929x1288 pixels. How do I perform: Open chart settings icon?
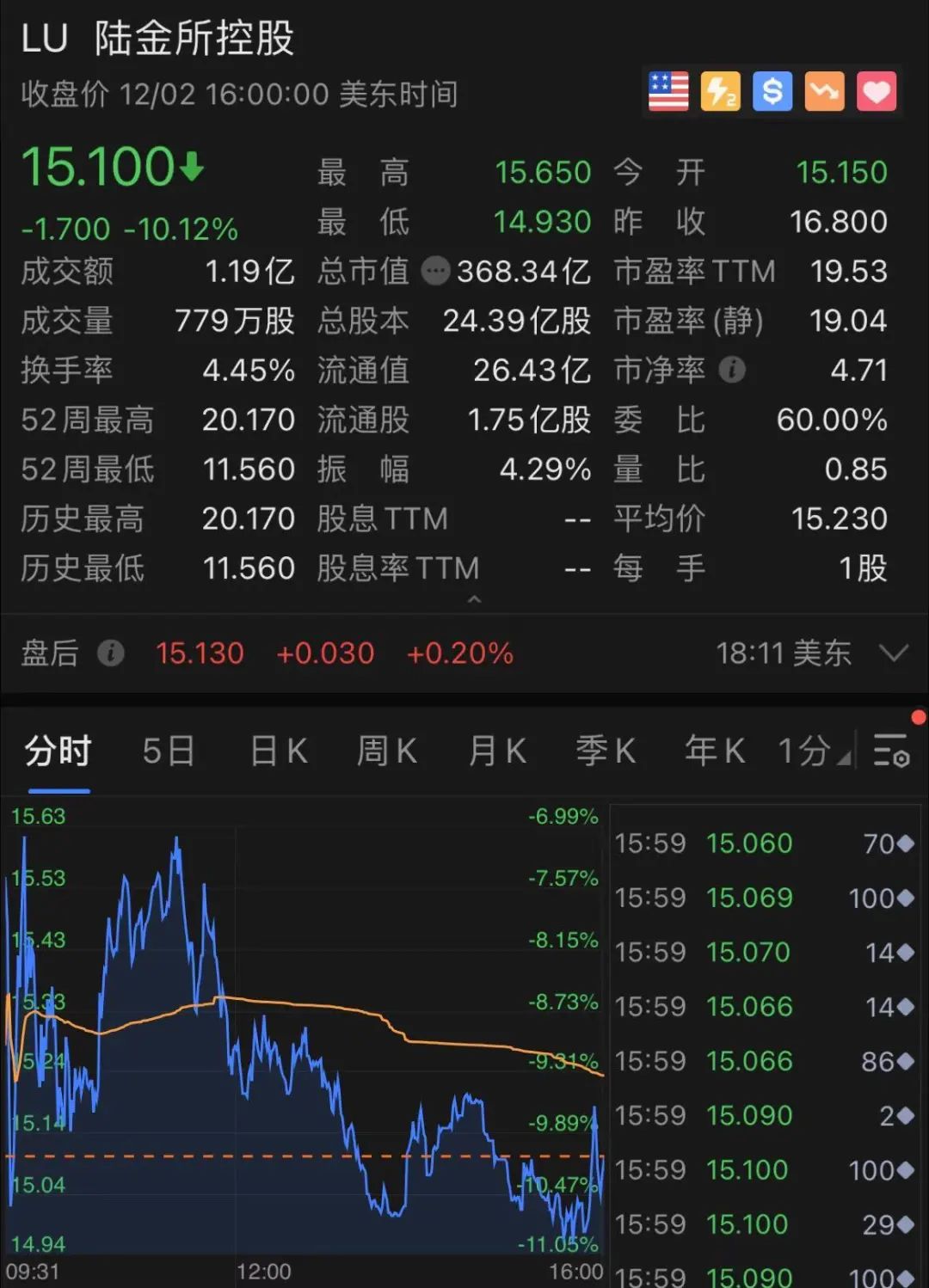[x=891, y=751]
